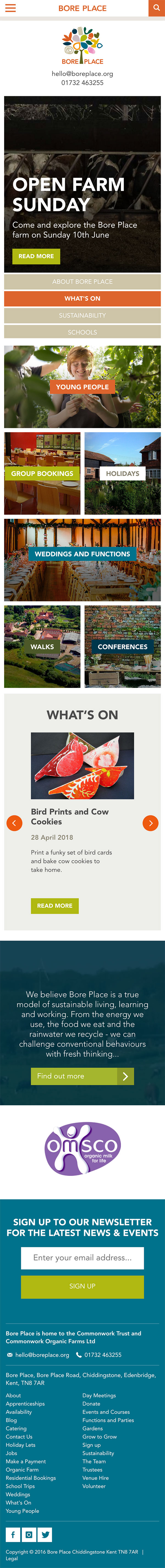
Task: Show the next What's On event
Action: [150, 823]
